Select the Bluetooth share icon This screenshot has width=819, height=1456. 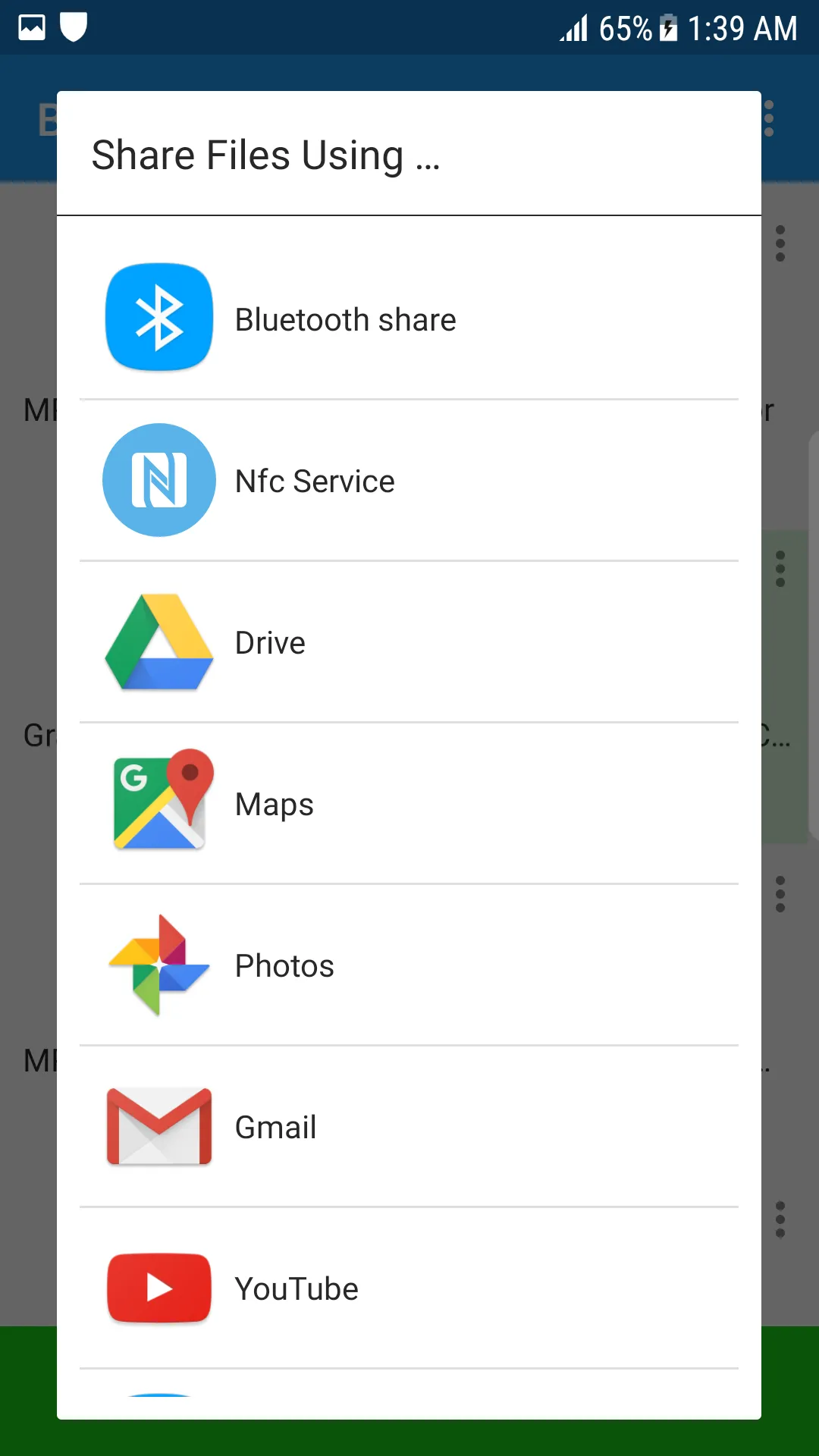click(x=158, y=318)
